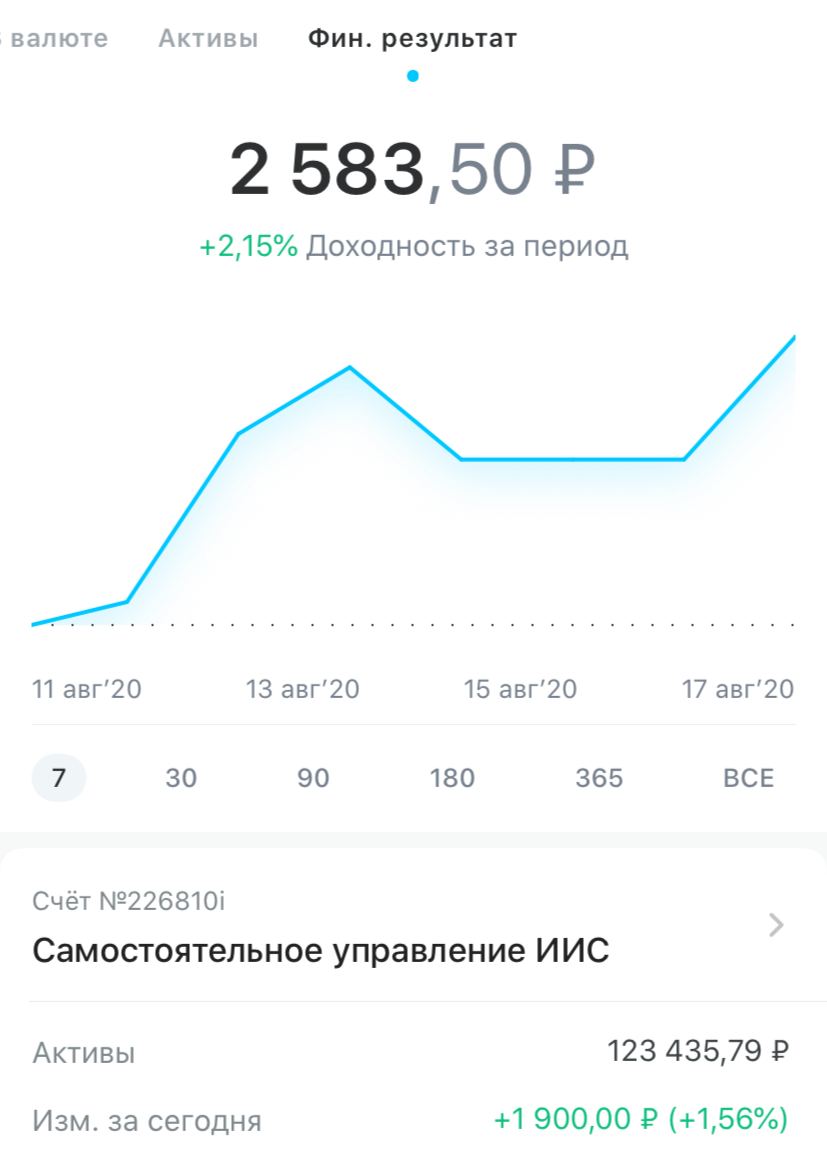Show results for ВСЕ time
Screen dimensions: 827x1158
click(x=748, y=777)
